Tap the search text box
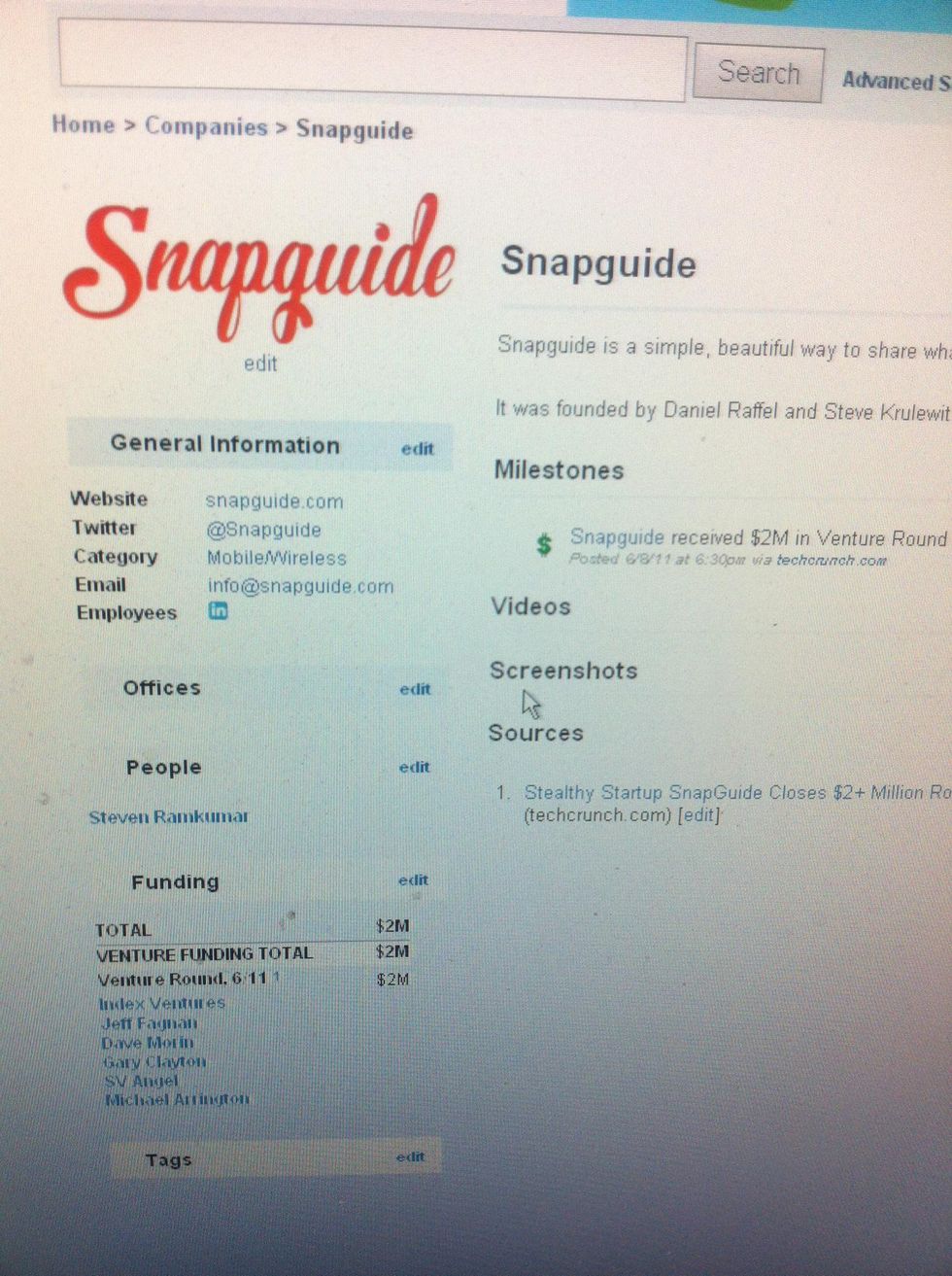This screenshot has height=1276, width=952. click(372, 62)
